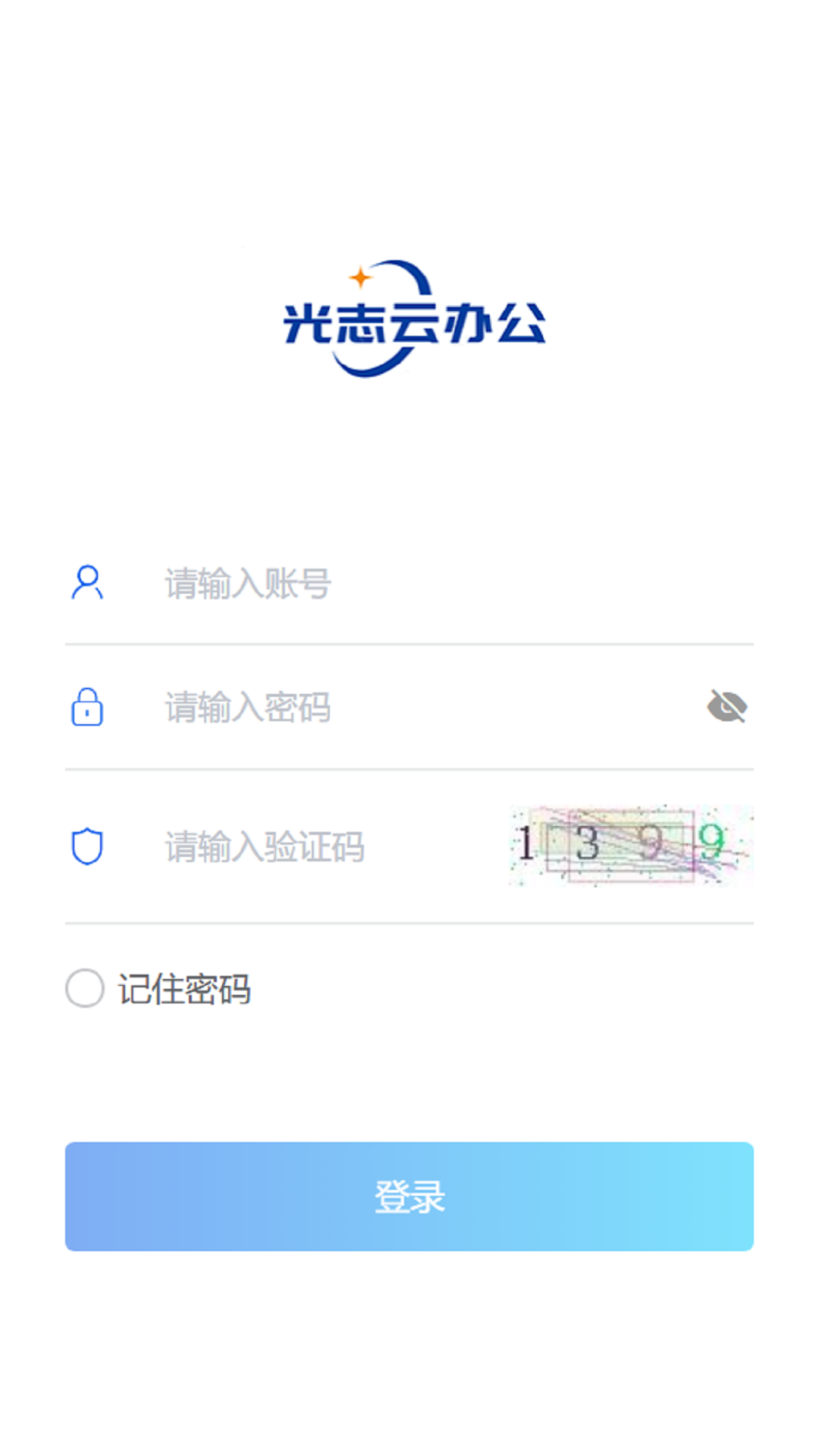
Task: Click the orange star in the logo
Action: click(x=360, y=277)
